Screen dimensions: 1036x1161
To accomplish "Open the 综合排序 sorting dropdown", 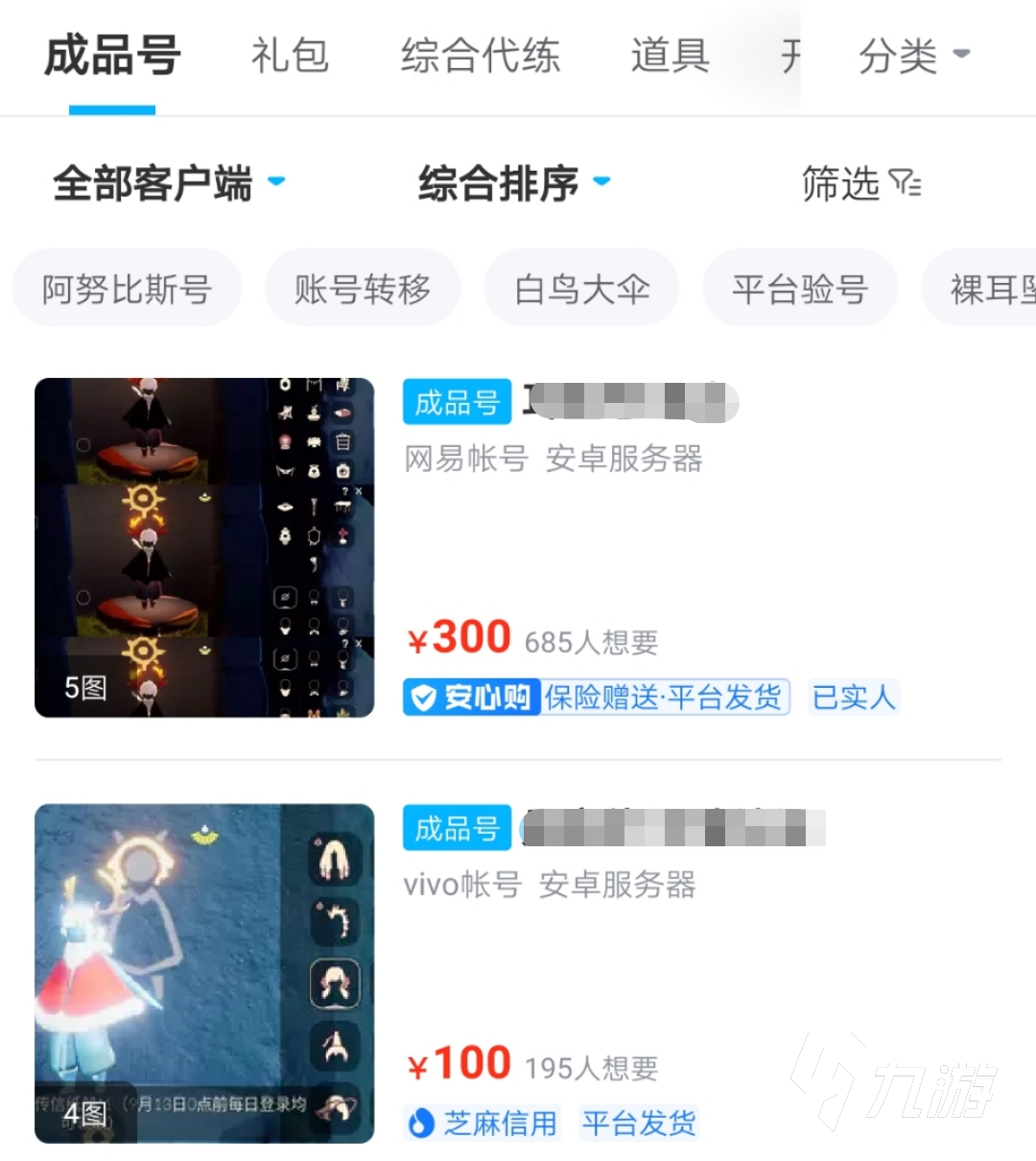I will pos(514,183).
